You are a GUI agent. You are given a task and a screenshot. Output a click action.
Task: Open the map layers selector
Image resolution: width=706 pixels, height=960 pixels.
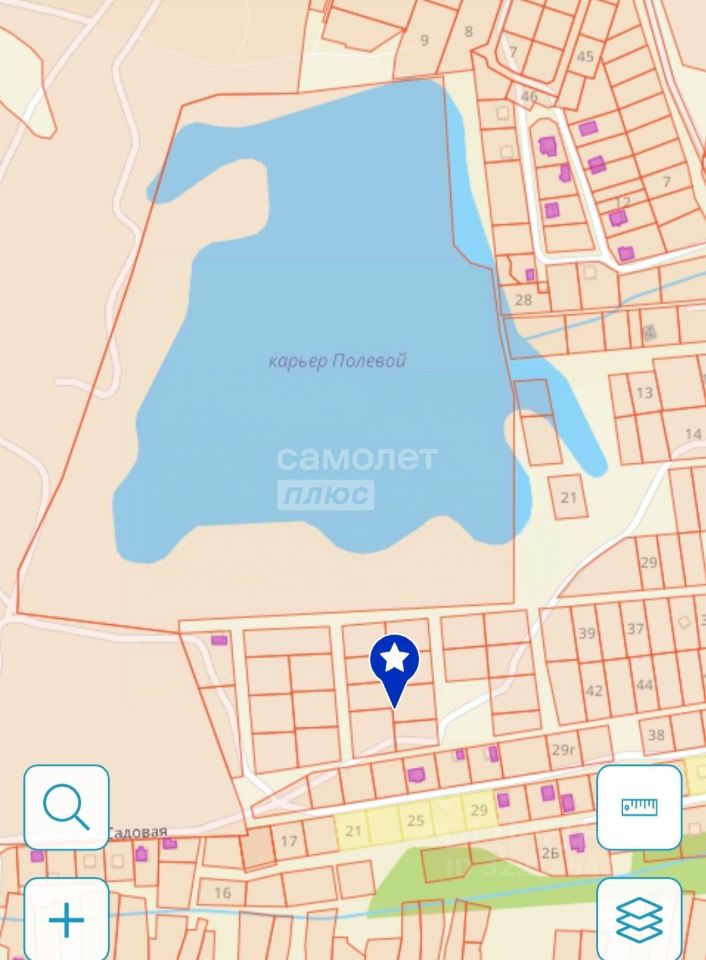click(x=639, y=920)
